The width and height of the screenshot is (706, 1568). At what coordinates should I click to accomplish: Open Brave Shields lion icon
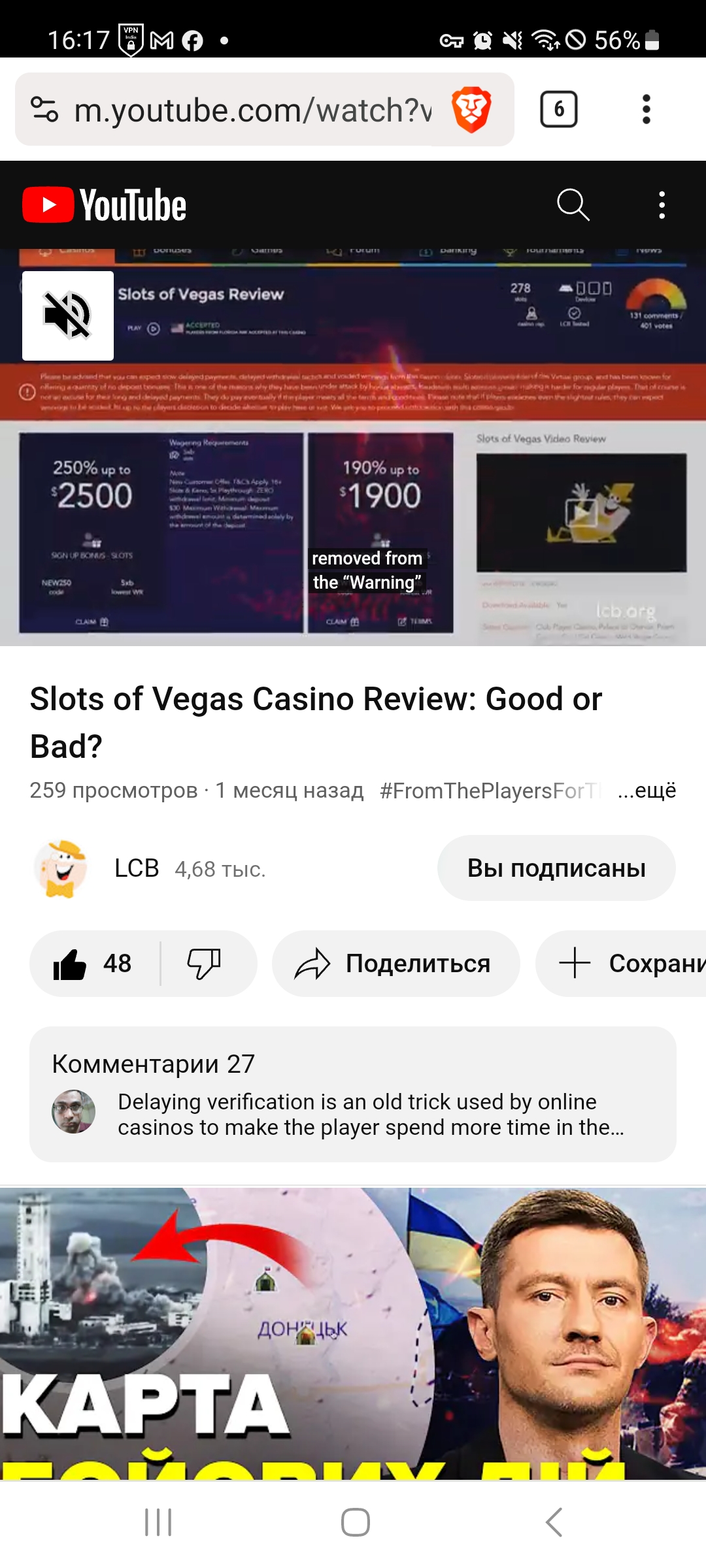(471, 109)
